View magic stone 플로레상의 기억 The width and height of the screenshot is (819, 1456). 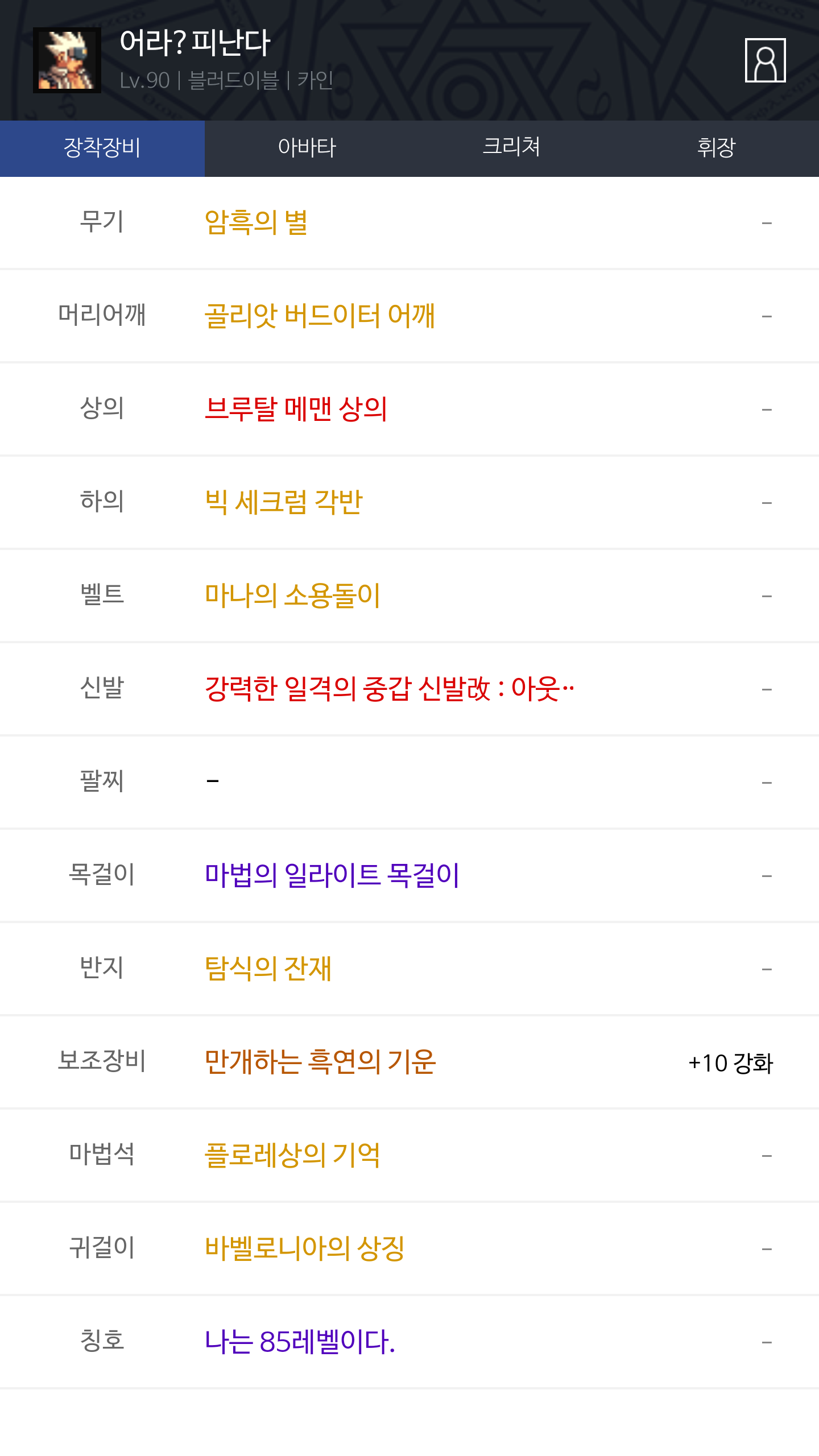pos(292,1155)
